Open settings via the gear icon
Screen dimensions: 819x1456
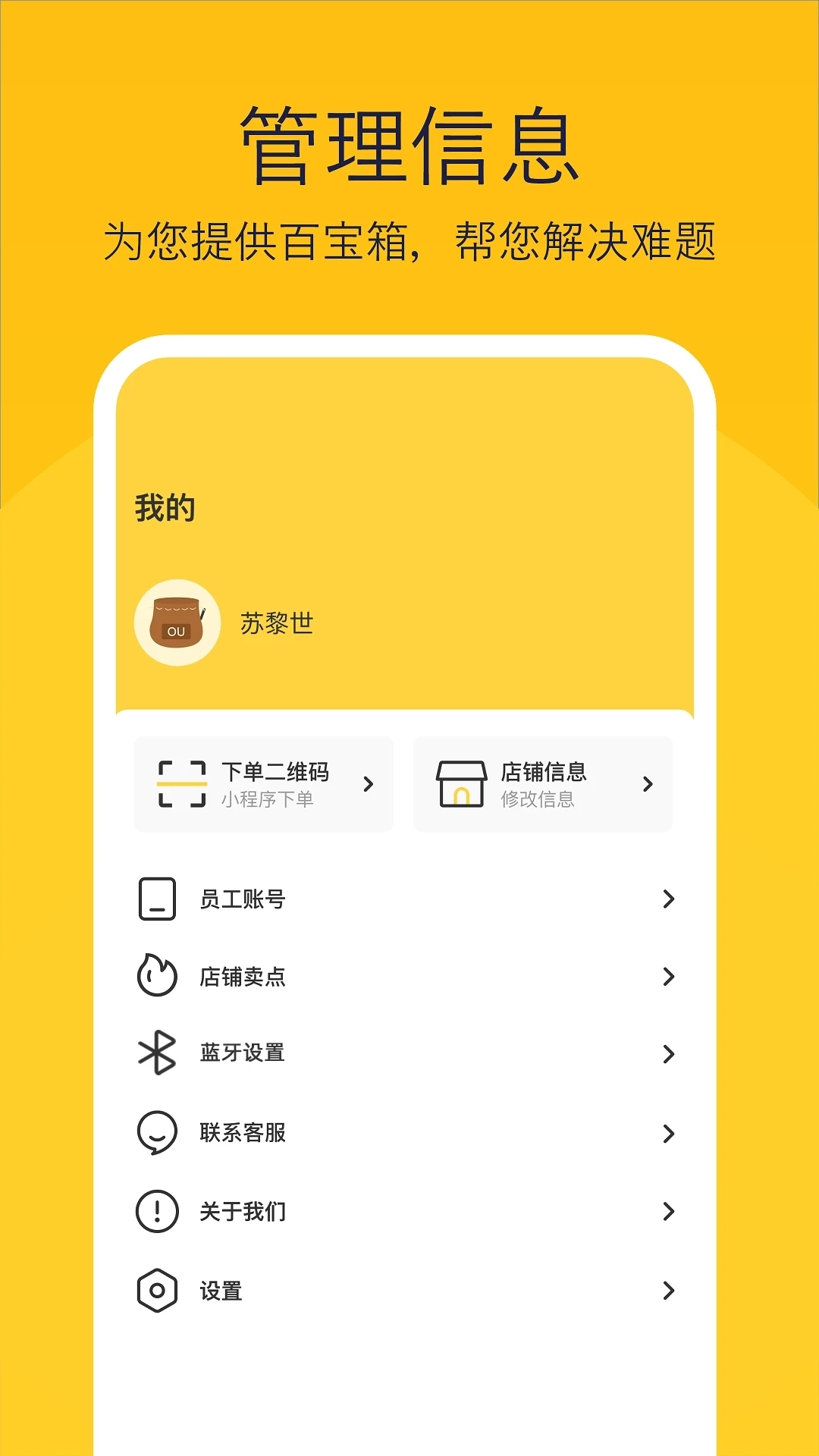click(157, 1289)
